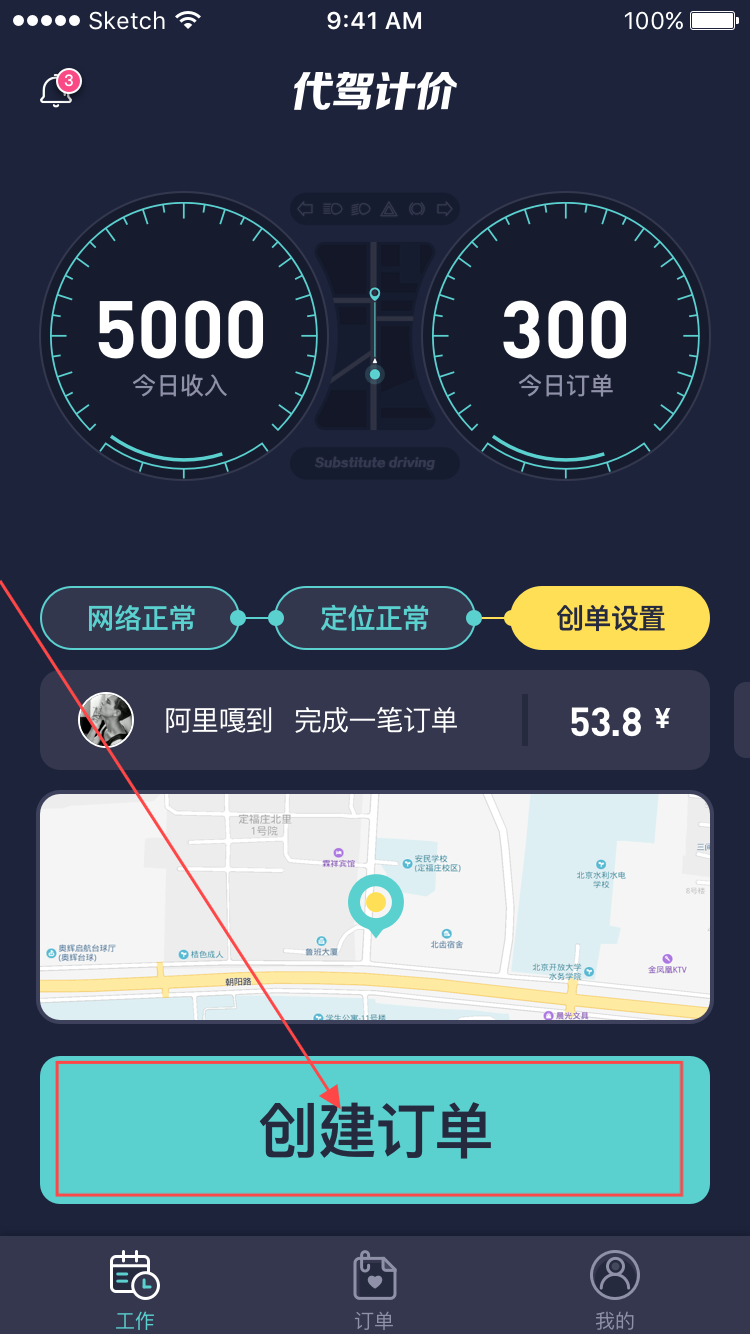The image size is (750, 1334).
Task: Open 阿里嘎到's completed order card
Action: click(x=374, y=720)
